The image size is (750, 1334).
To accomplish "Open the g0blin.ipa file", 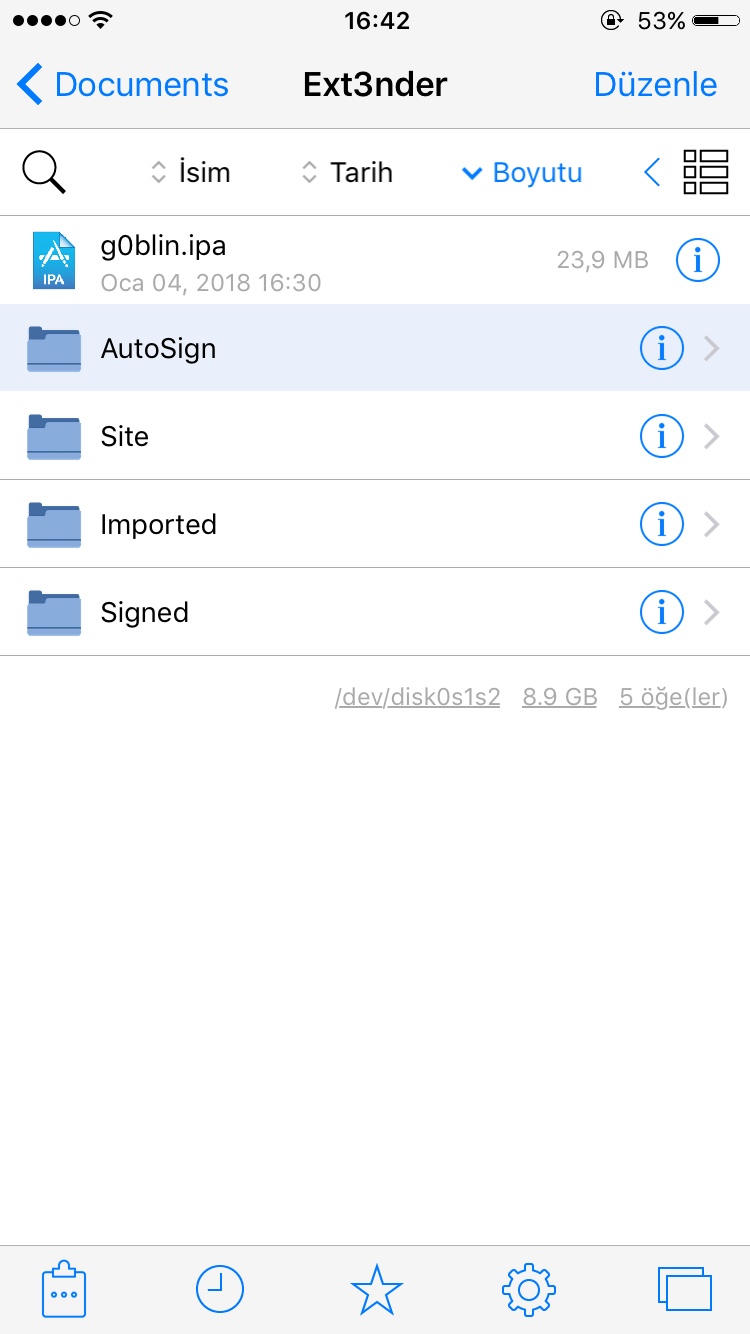I will pyautogui.click(x=300, y=260).
